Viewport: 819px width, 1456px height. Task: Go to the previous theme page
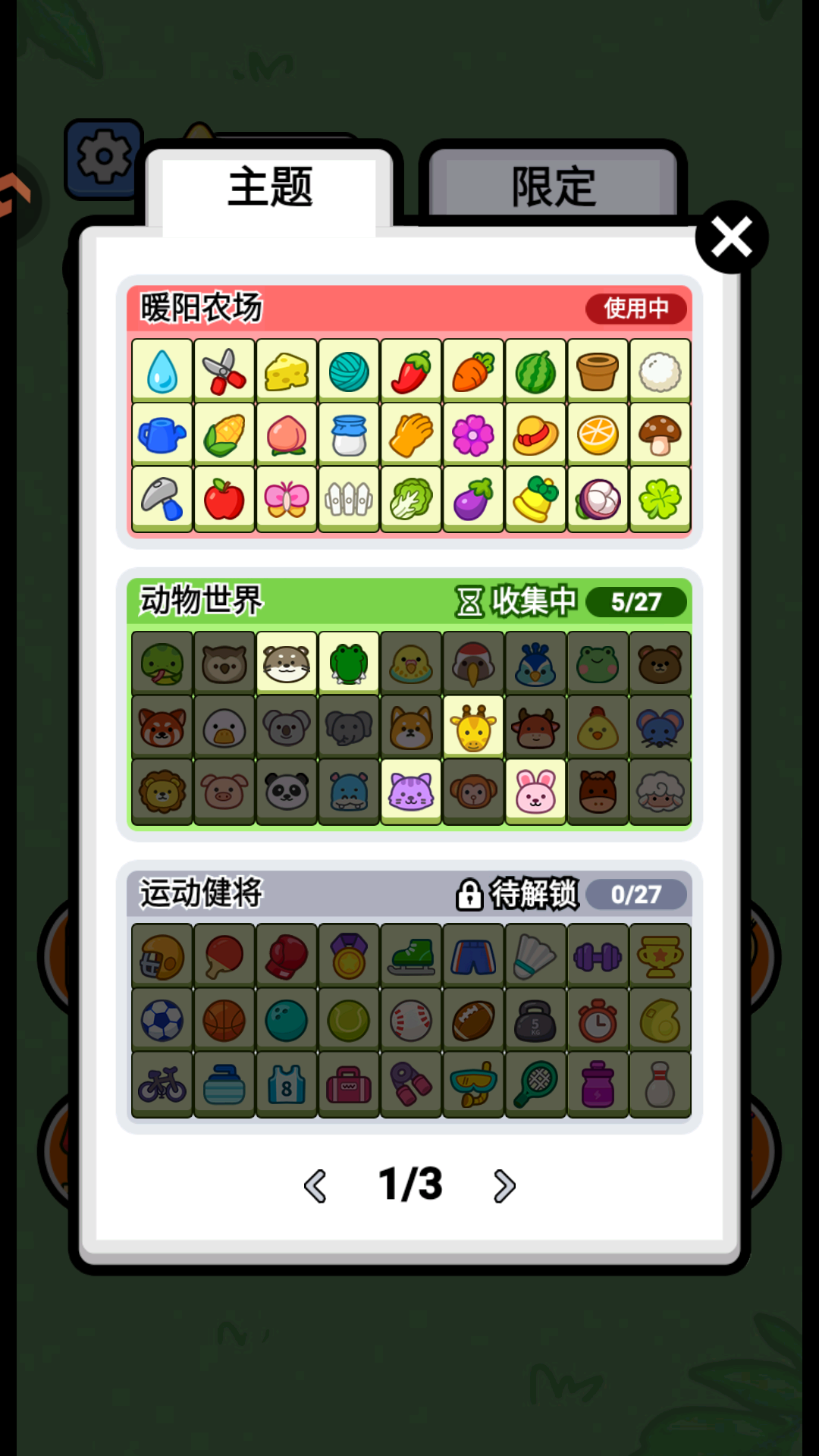[x=315, y=1185]
